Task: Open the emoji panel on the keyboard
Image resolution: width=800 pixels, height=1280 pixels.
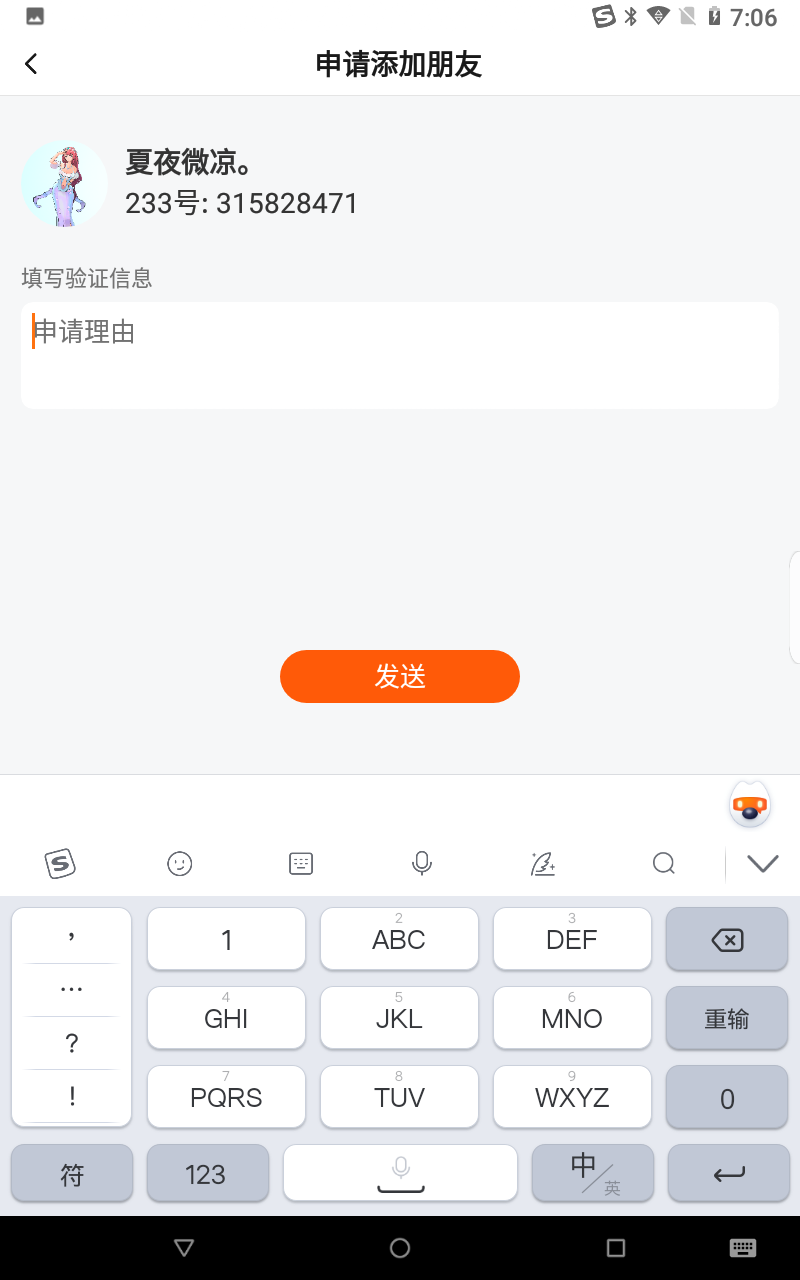Action: click(x=180, y=863)
